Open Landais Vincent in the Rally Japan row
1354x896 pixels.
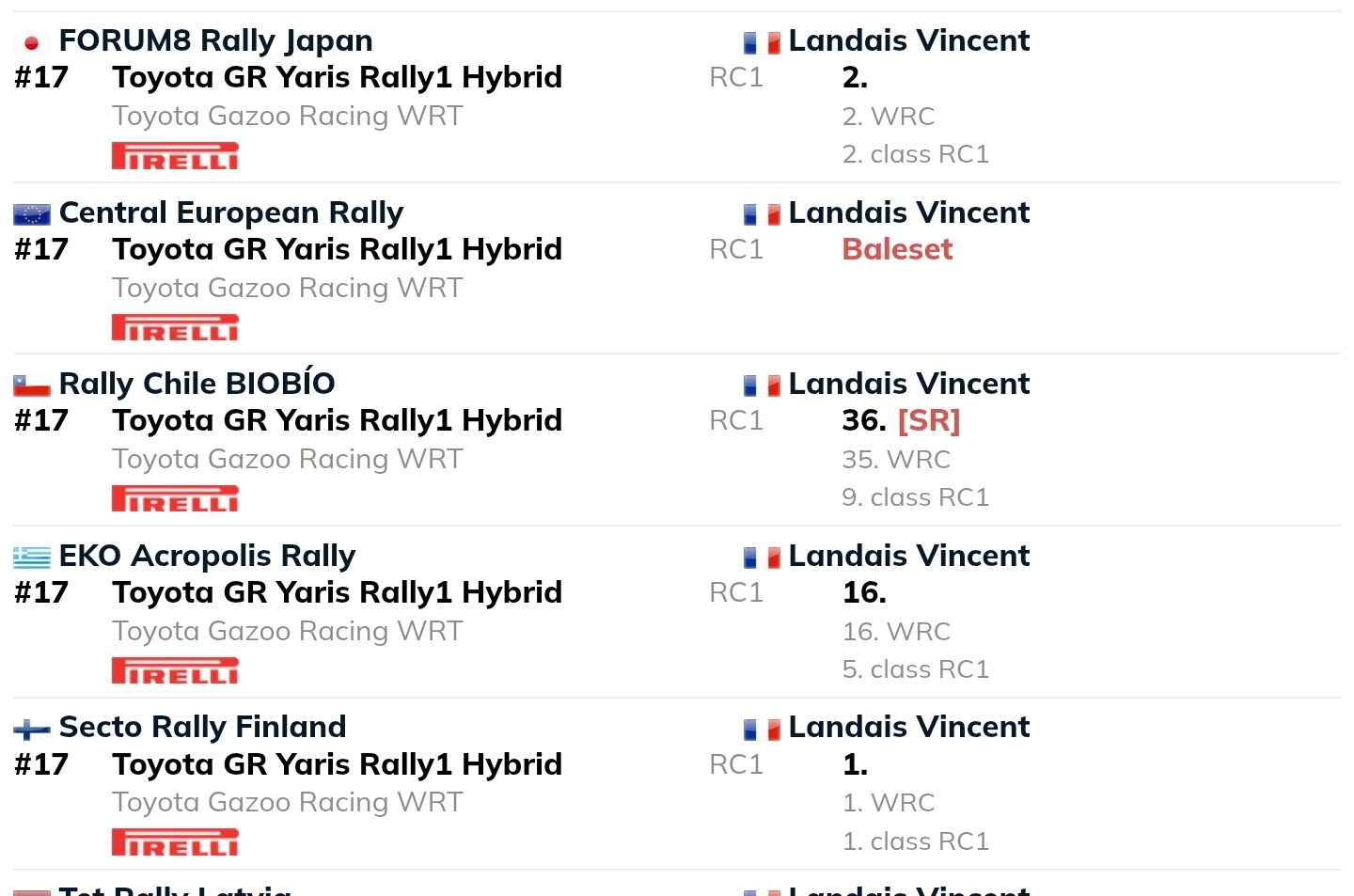pos(908,40)
